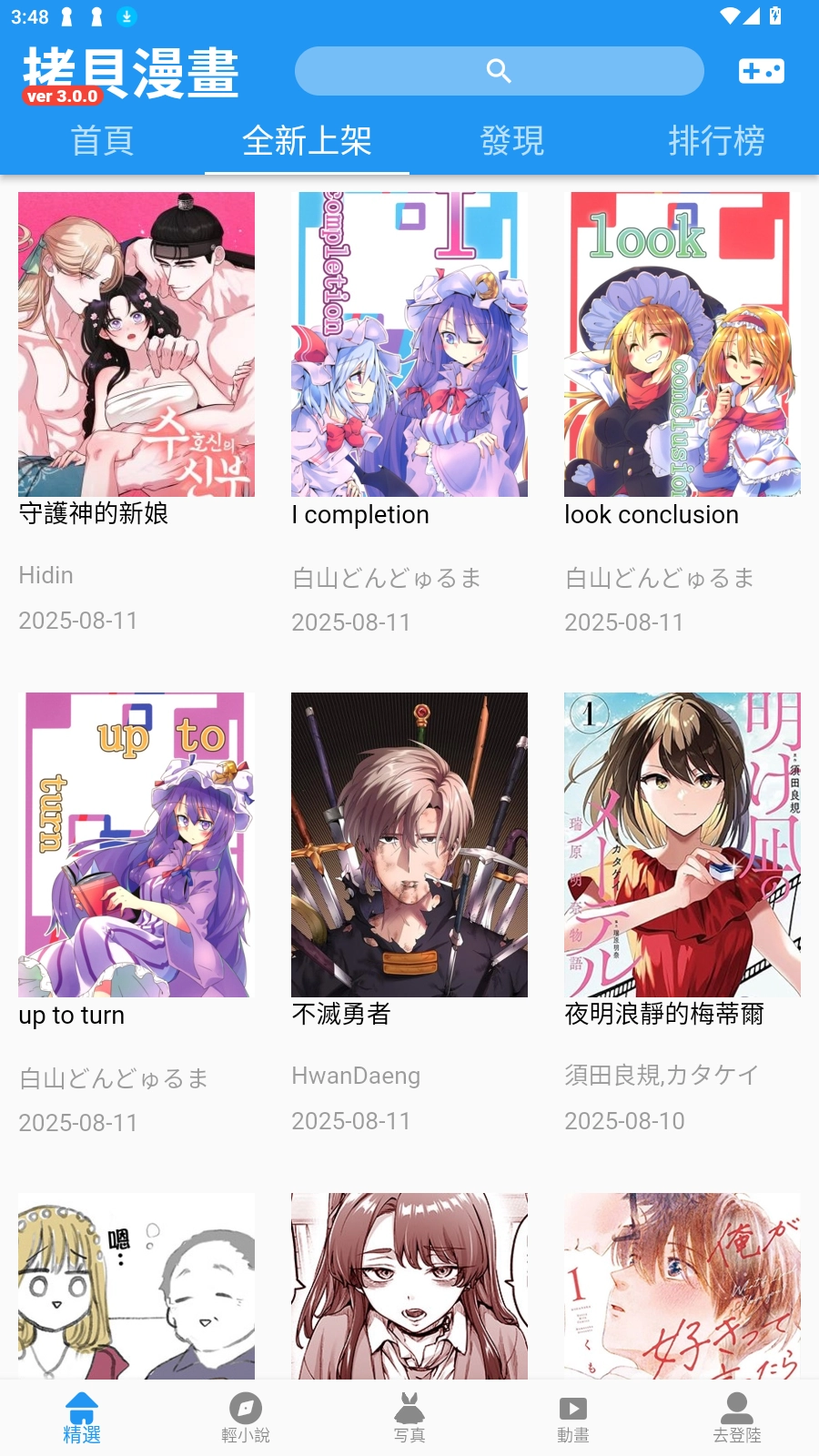This screenshot has height=1456, width=819.
Task: Open the 輕小說 light novel section icon
Action: click(x=244, y=1413)
